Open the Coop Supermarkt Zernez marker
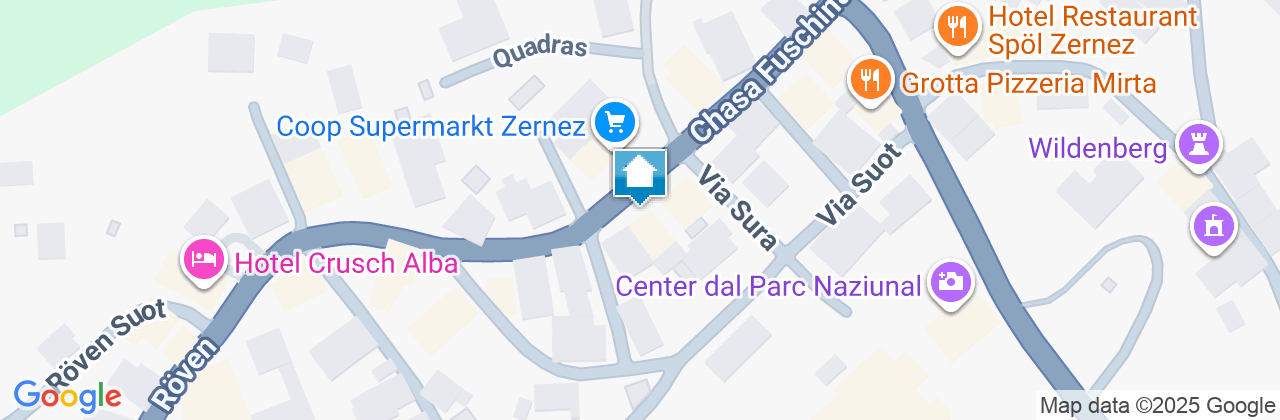 [x=614, y=123]
